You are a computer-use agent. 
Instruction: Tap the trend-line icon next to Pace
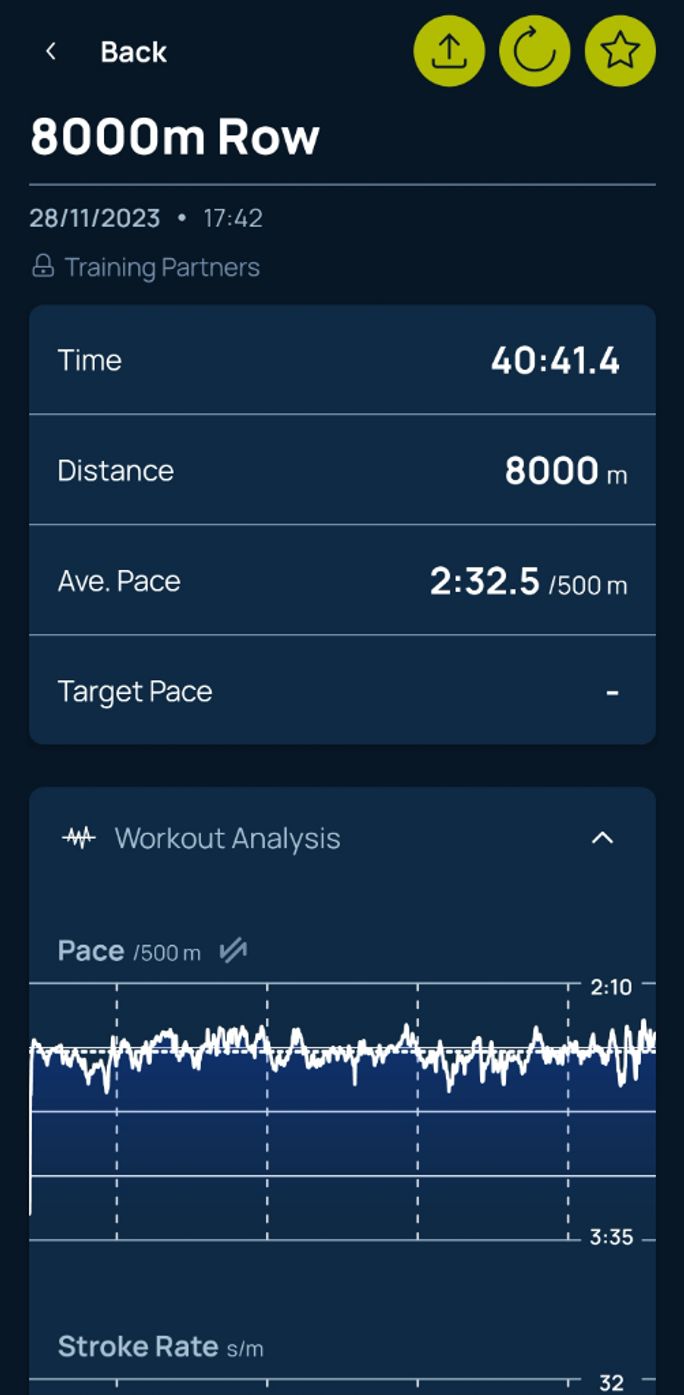233,951
